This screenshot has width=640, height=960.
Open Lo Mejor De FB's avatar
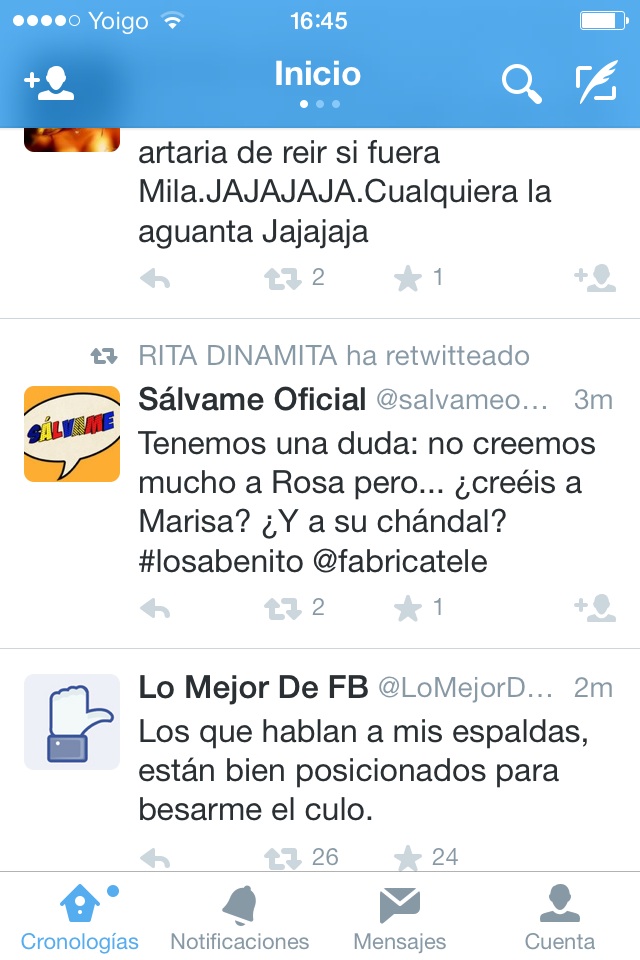(x=72, y=722)
